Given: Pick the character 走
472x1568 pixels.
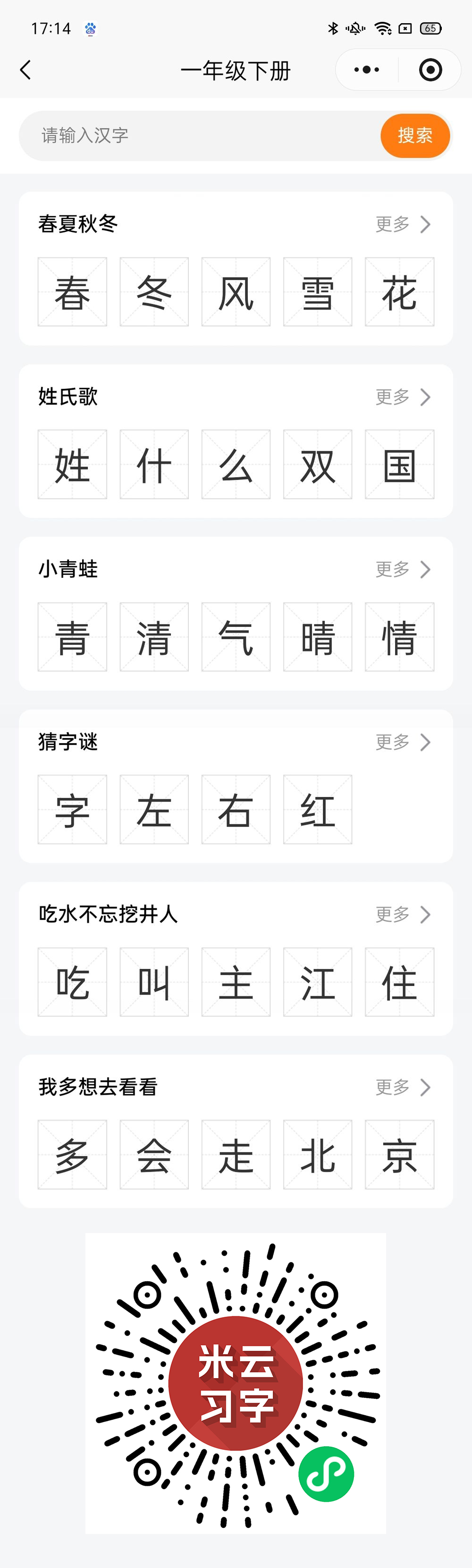Looking at the screenshot, I should click(236, 1155).
